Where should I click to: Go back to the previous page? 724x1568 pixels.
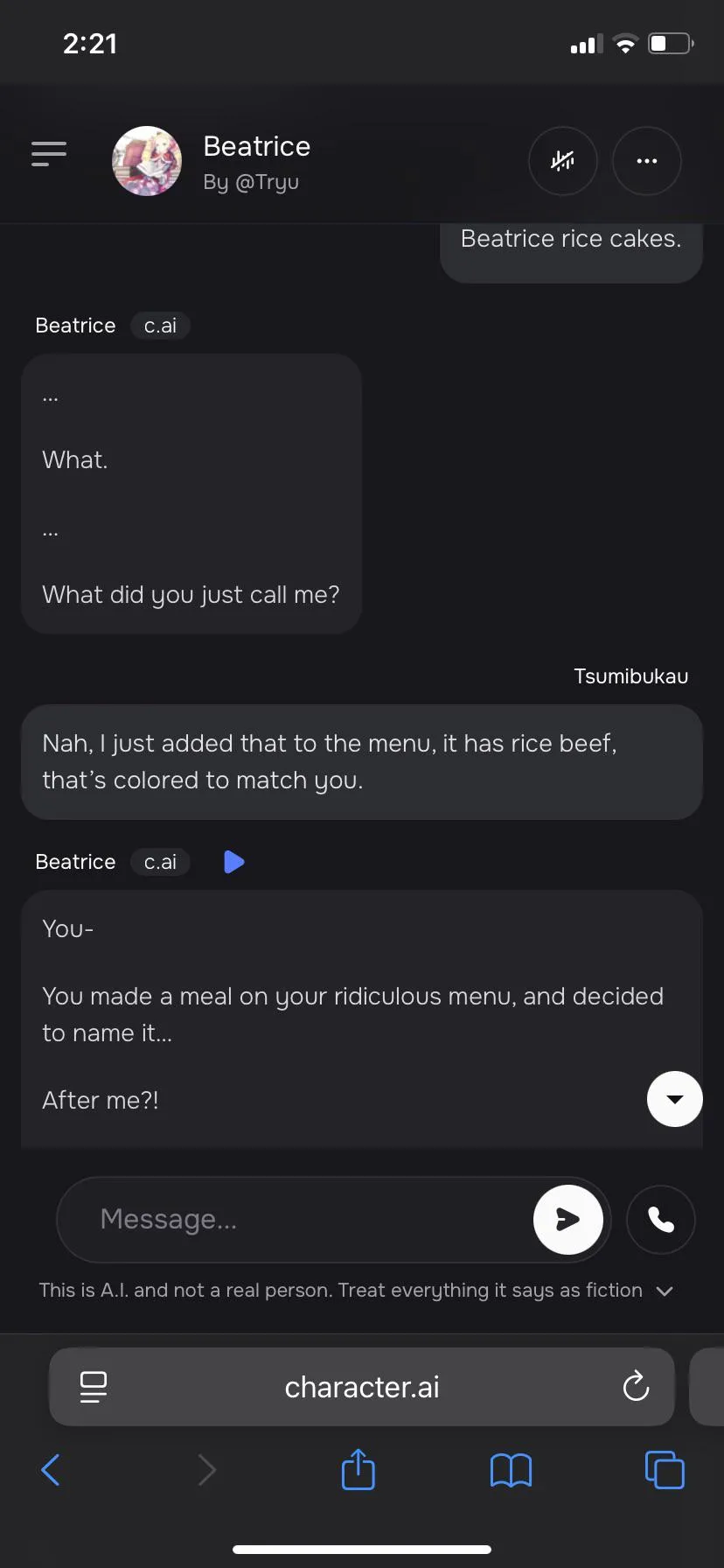point(51,1470)
